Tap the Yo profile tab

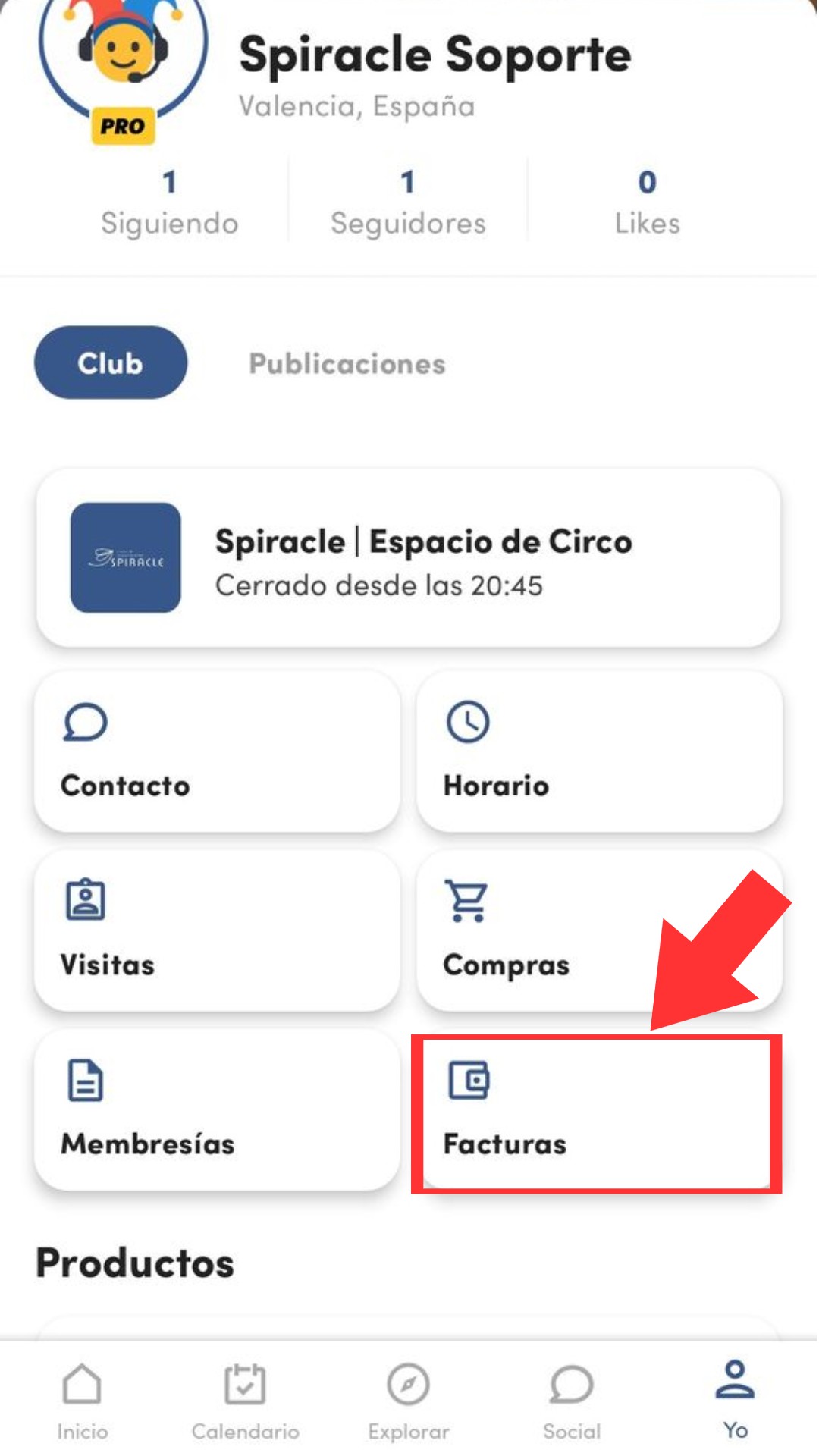click(x=735, y=1400)
